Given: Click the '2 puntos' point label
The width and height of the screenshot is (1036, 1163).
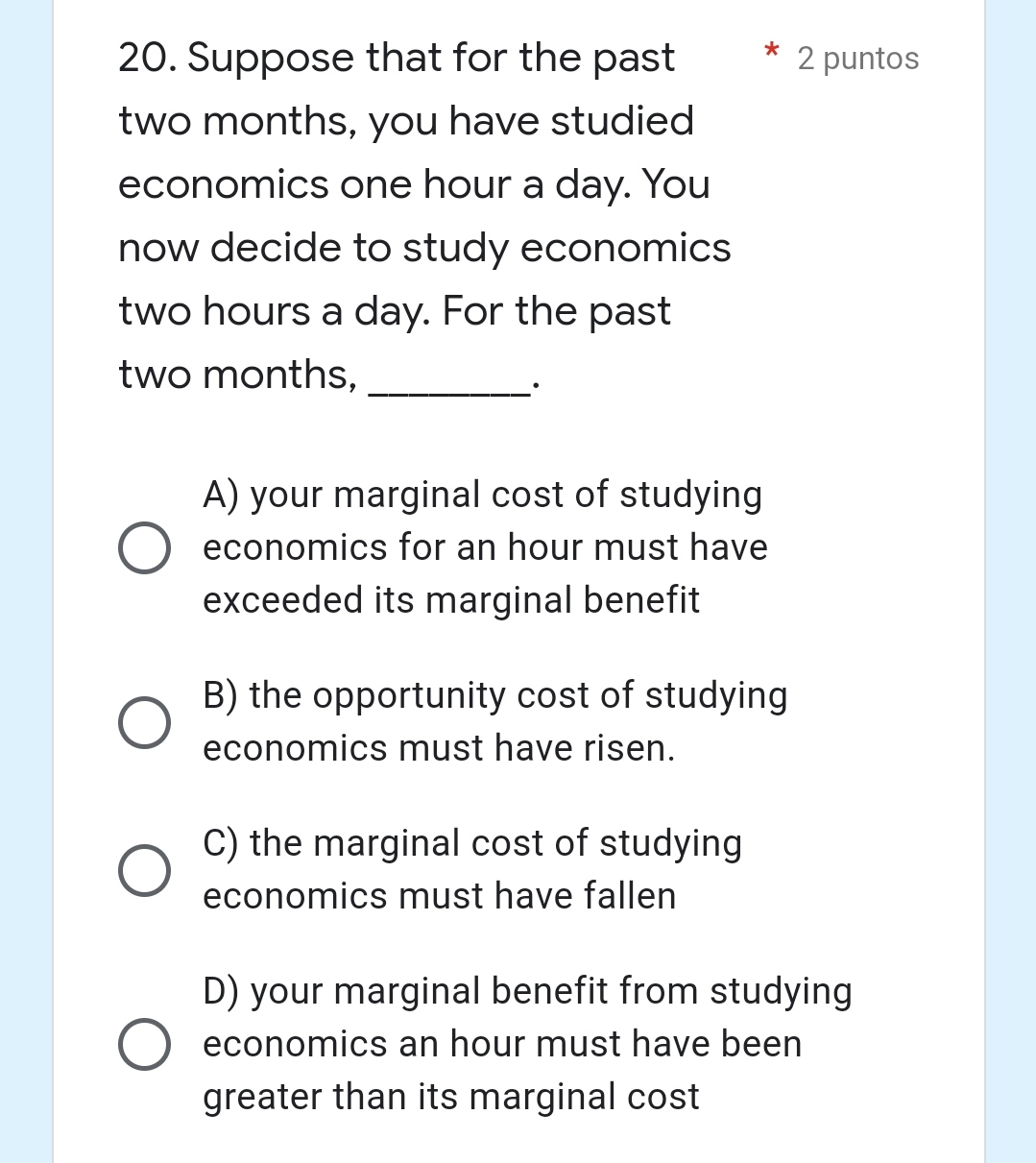Looking at the screenshot, I should click(x=857, y=59).
